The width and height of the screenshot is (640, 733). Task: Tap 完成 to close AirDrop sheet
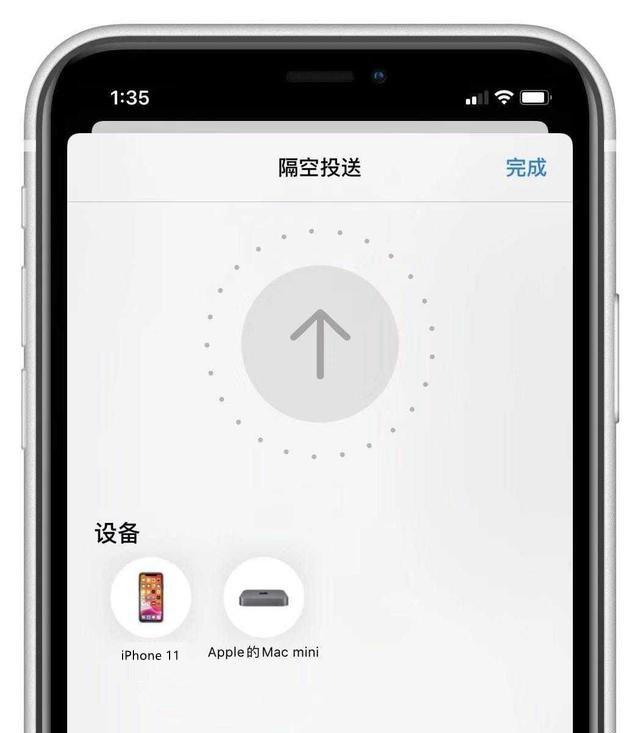(525, 168)
